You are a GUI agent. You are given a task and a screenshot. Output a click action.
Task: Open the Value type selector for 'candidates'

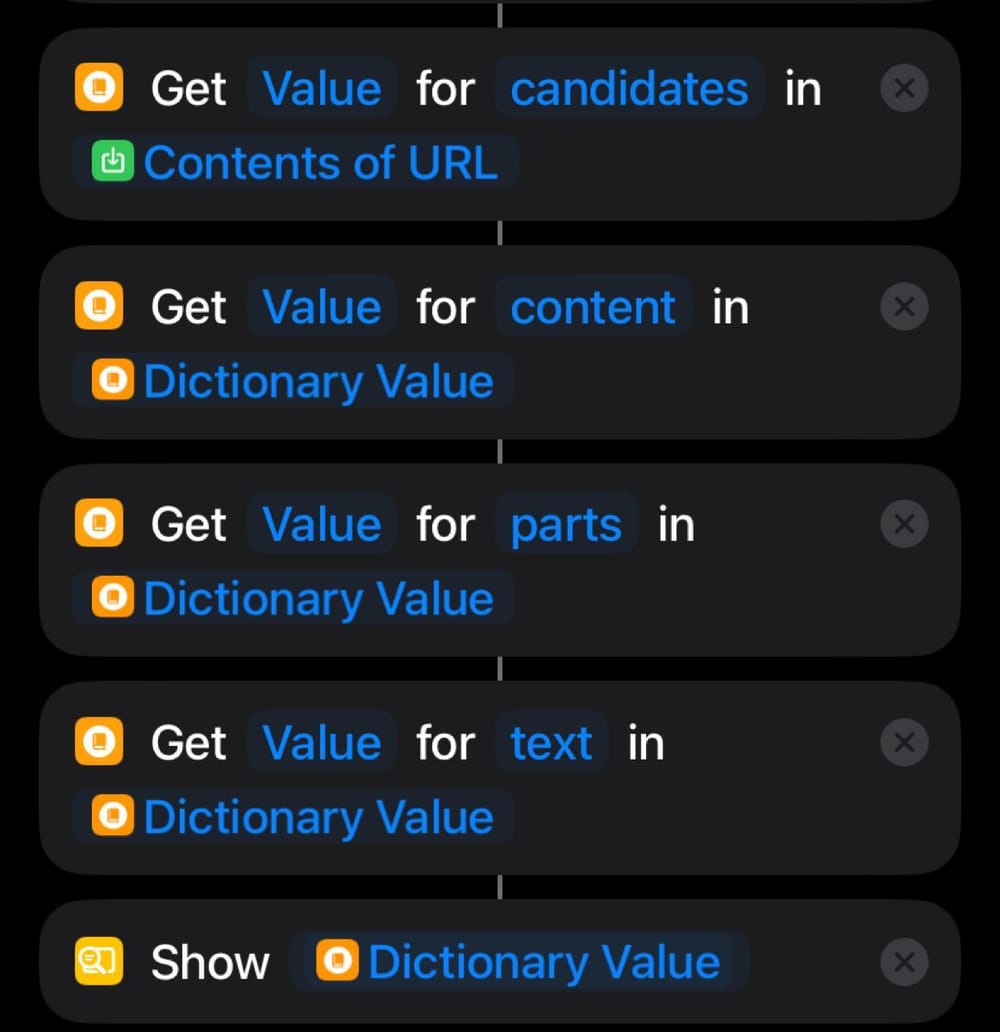(x=321, y=88)
